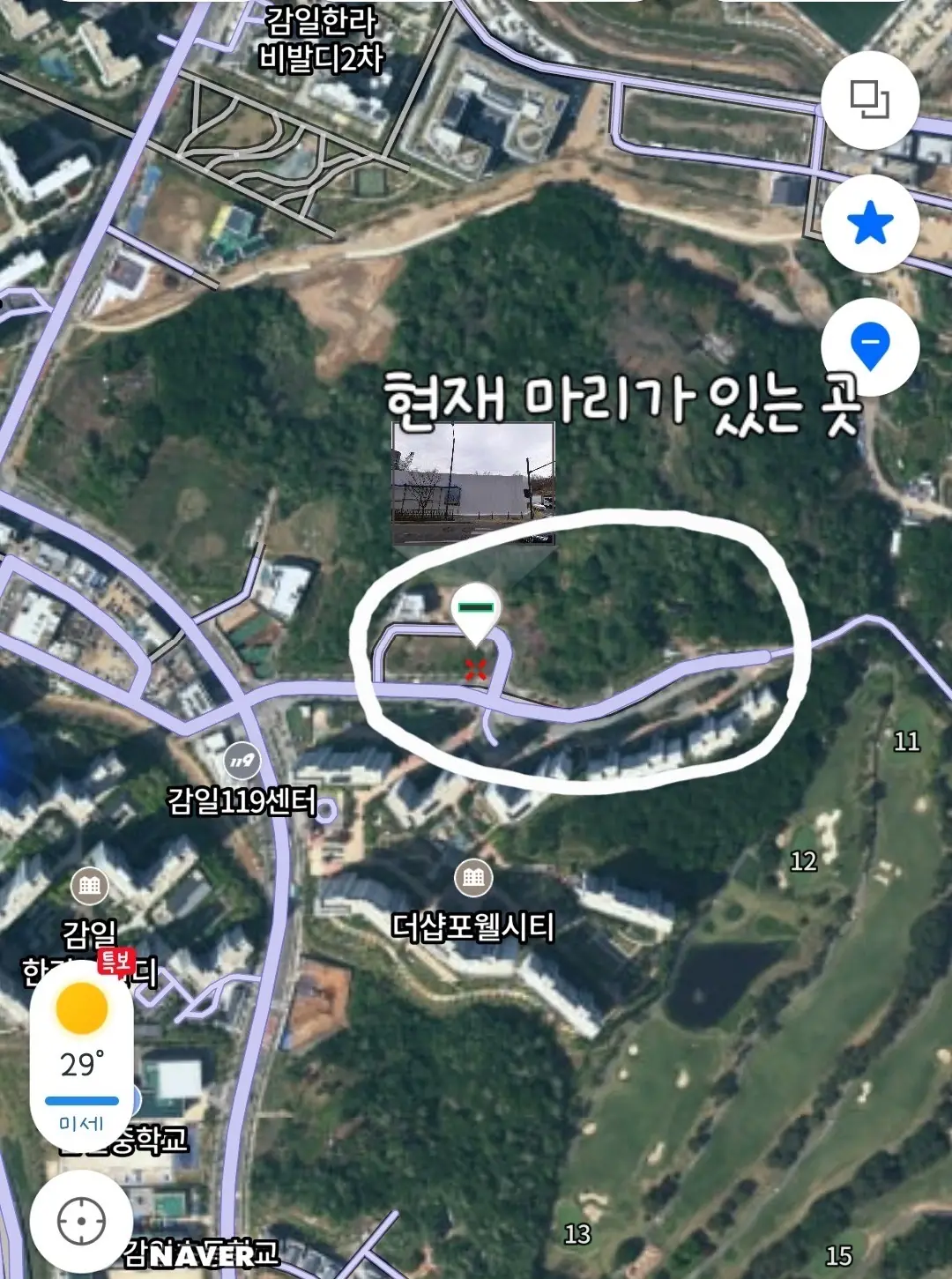The height and width of the screenshot is (1279, 952).
Task: Select the 감일119센터 place marker
Action: 242,761
